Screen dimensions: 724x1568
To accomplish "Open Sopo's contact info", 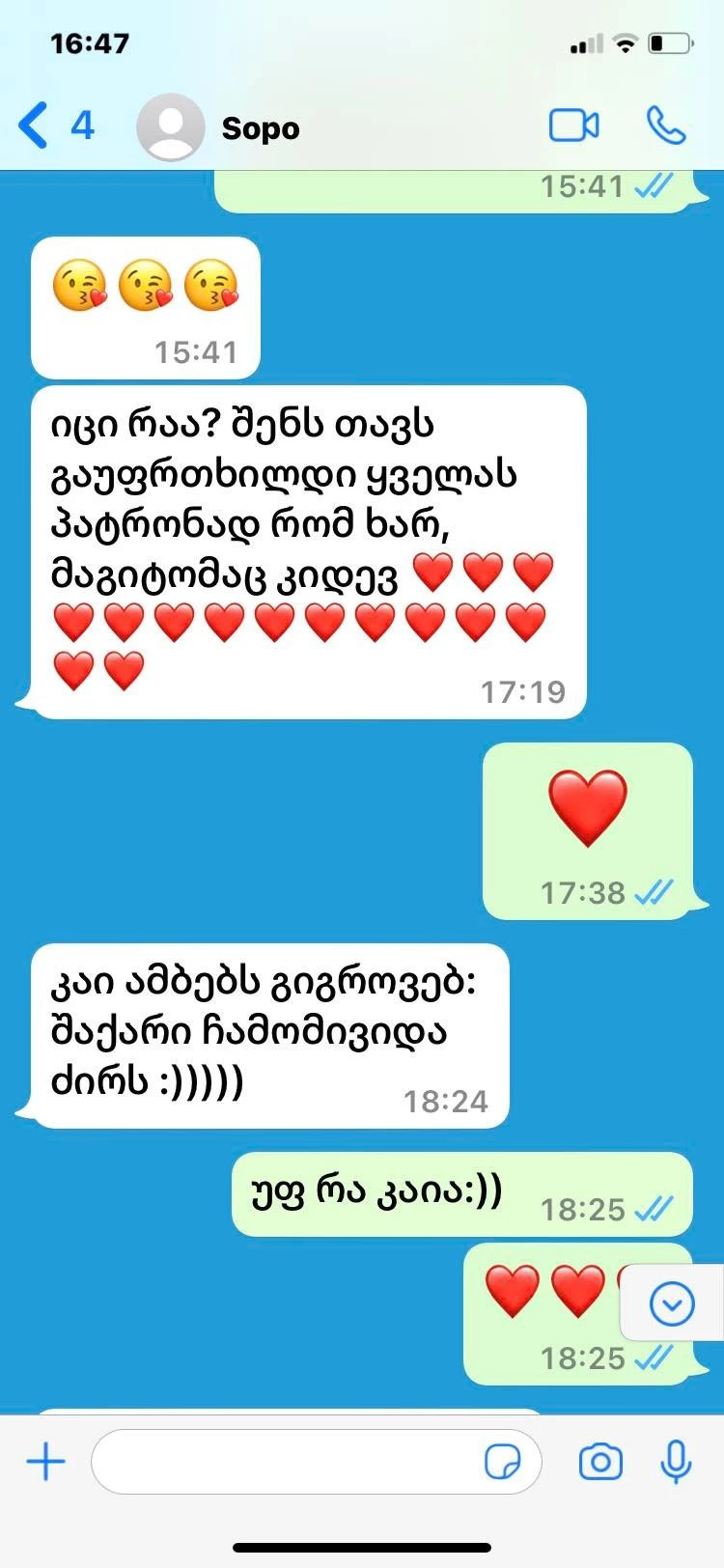I will click(260, 127).
